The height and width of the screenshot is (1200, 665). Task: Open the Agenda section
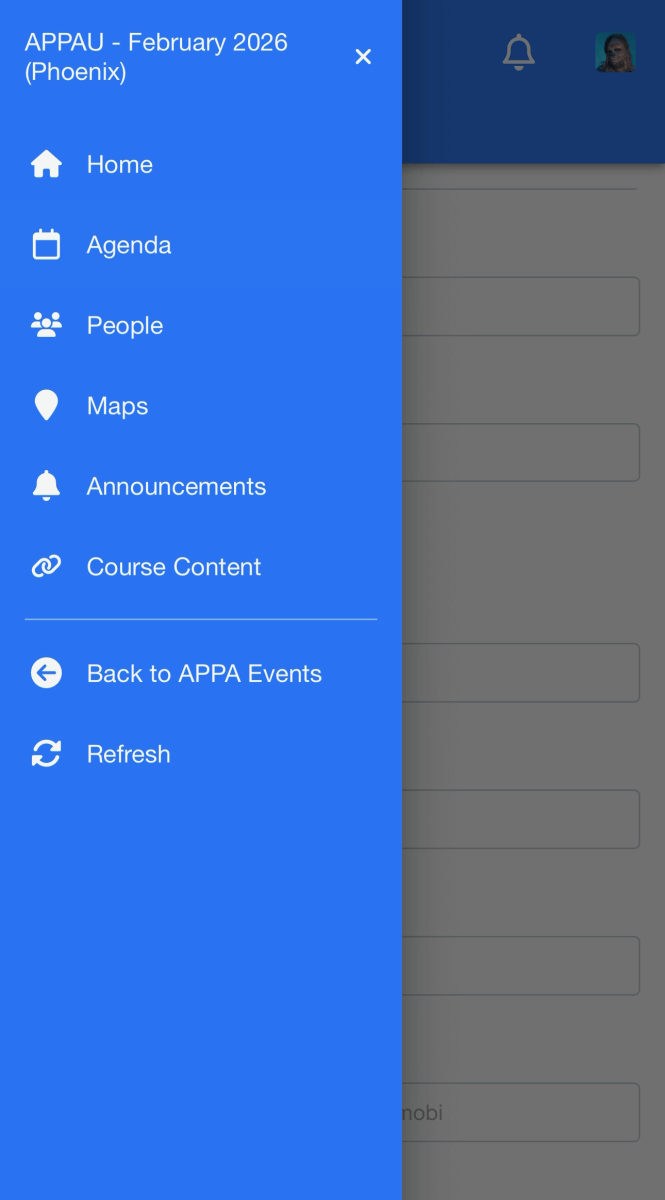(x=128, y=245)
